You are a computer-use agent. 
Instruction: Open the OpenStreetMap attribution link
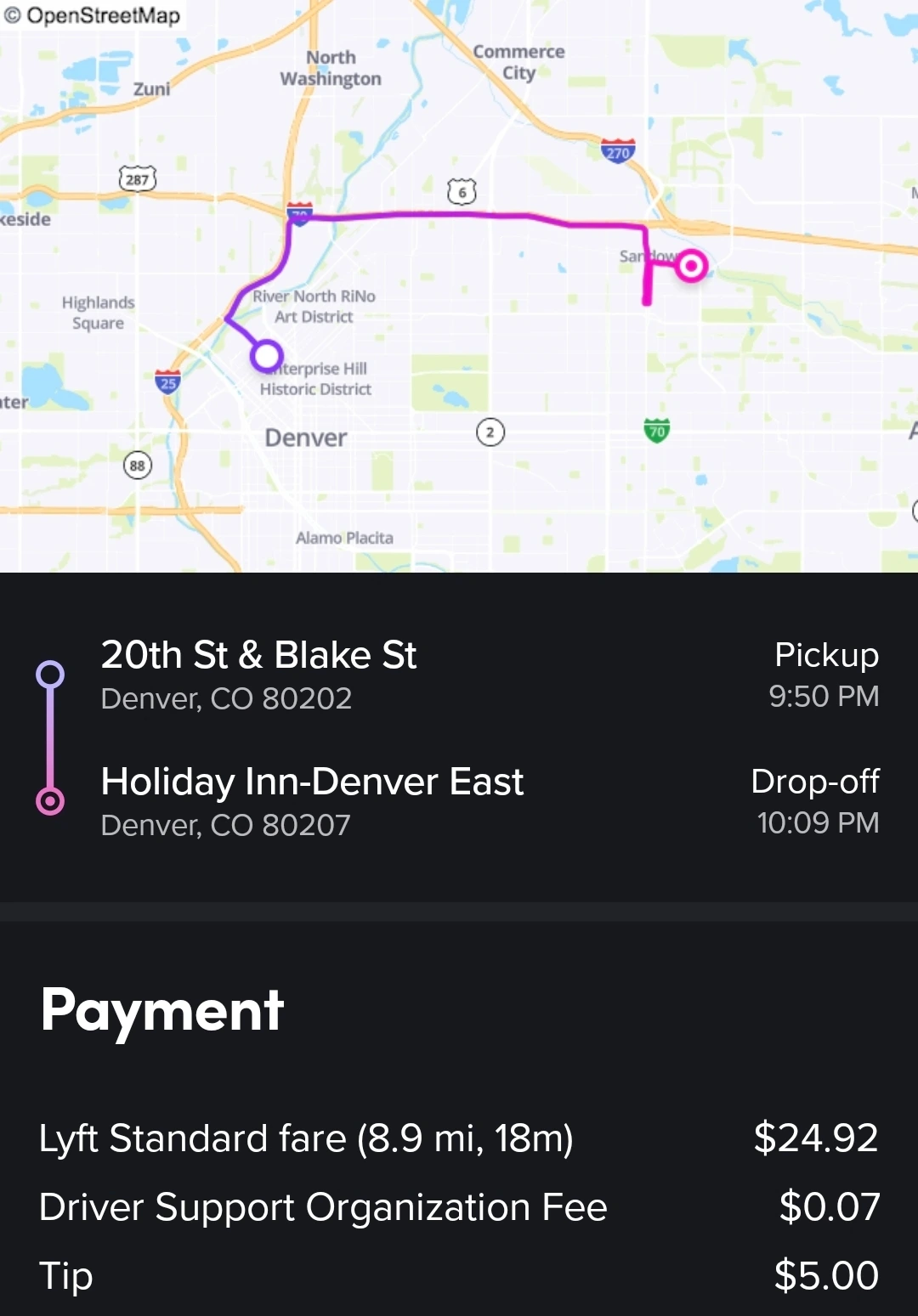coord(93,15)
